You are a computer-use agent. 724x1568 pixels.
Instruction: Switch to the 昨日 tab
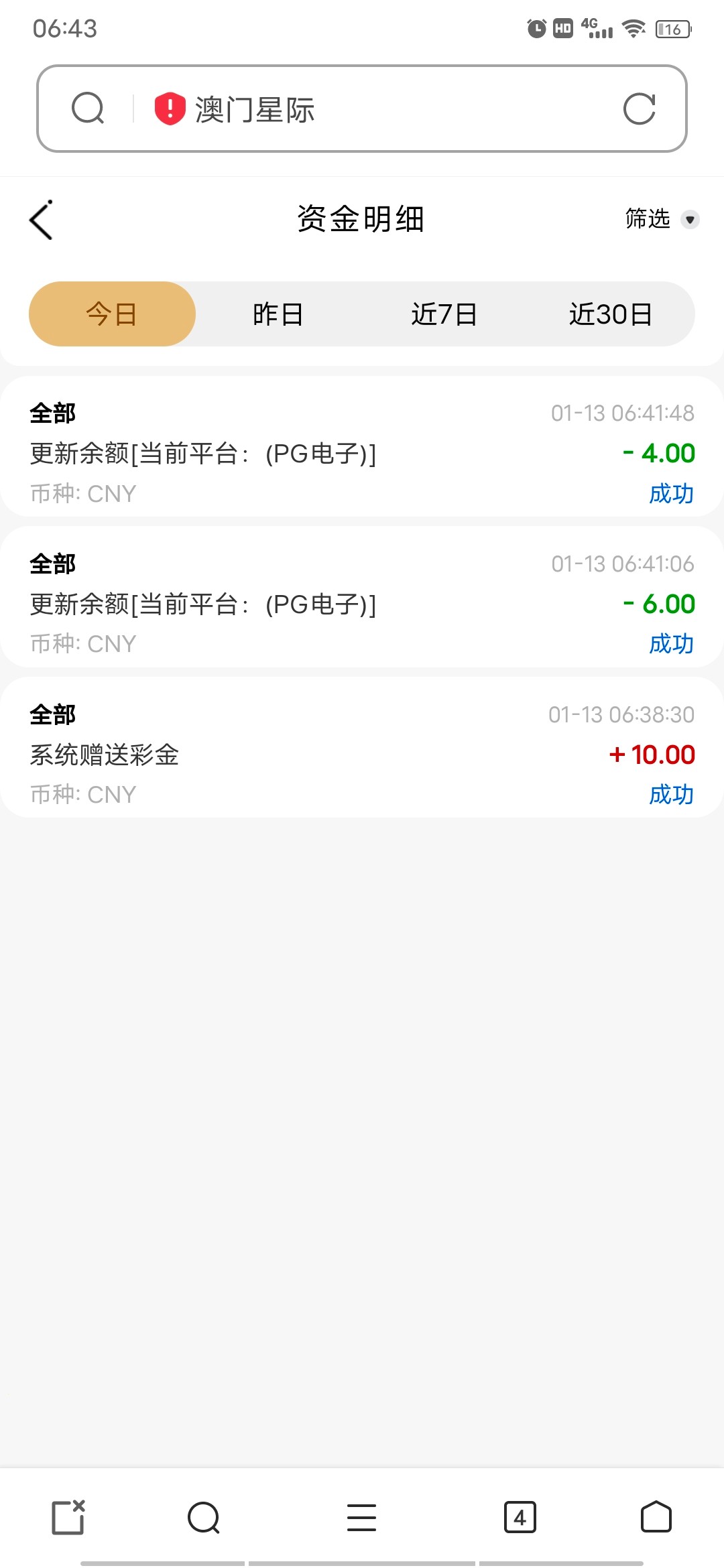pyautogui.click(x=278, y=314)
